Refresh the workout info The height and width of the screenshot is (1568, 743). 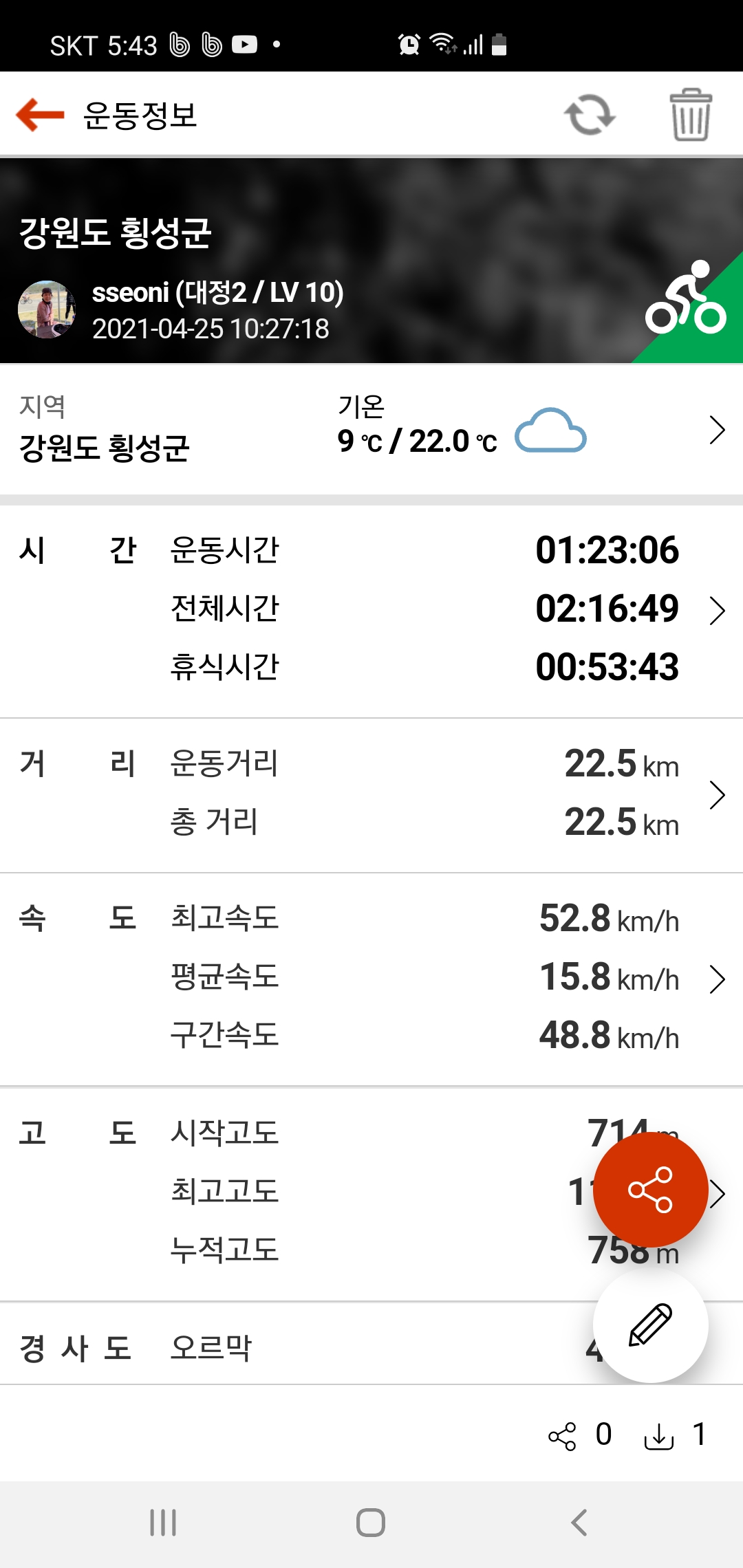(x=590, y=114)
